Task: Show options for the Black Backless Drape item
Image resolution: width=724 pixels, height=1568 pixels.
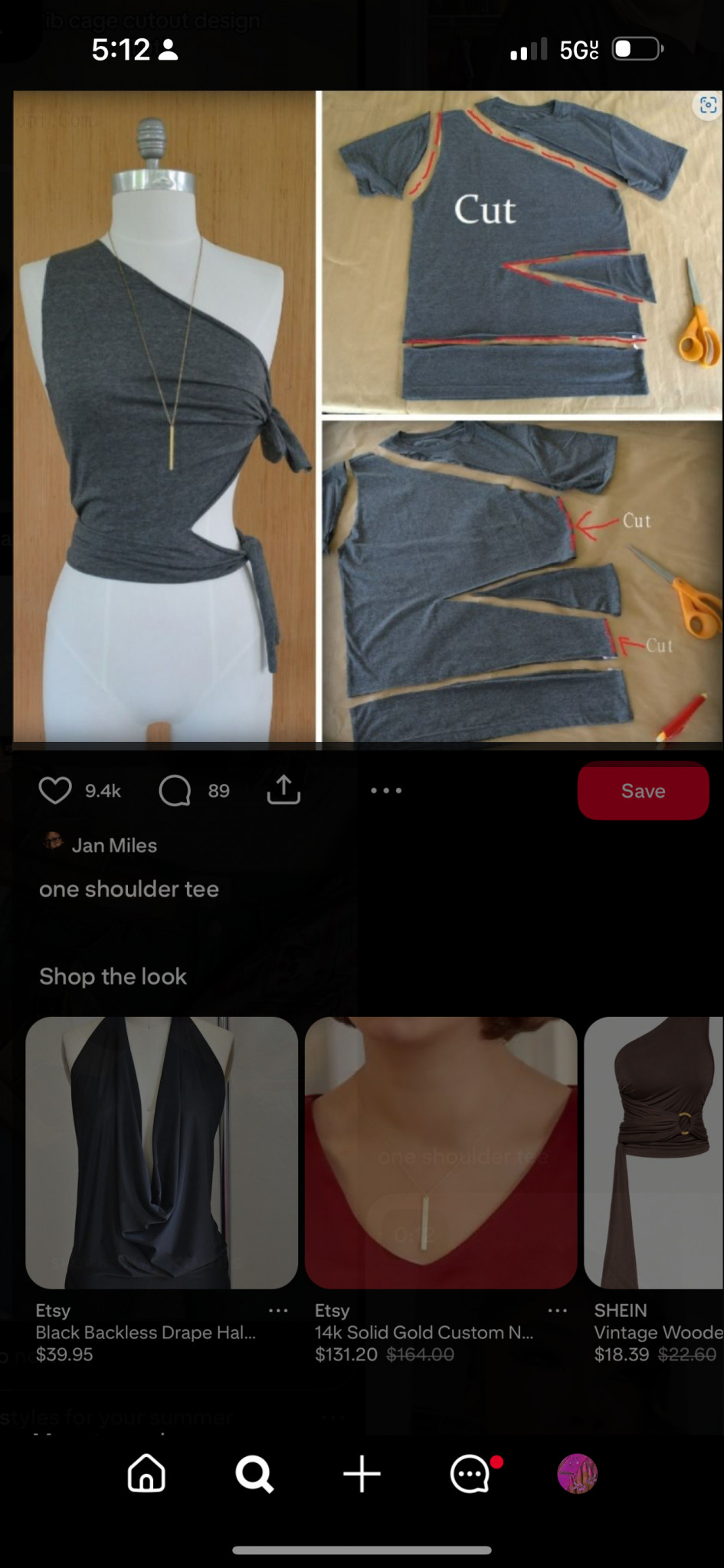Action: [278, 1311]
